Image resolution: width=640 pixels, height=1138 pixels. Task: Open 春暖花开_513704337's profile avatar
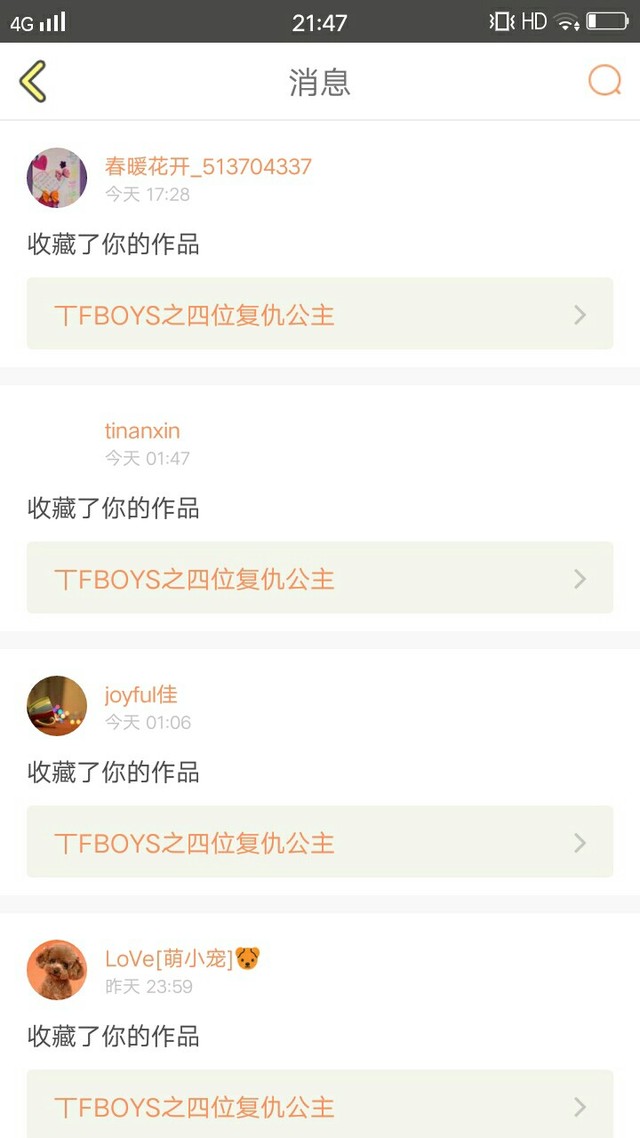[57, 178]
